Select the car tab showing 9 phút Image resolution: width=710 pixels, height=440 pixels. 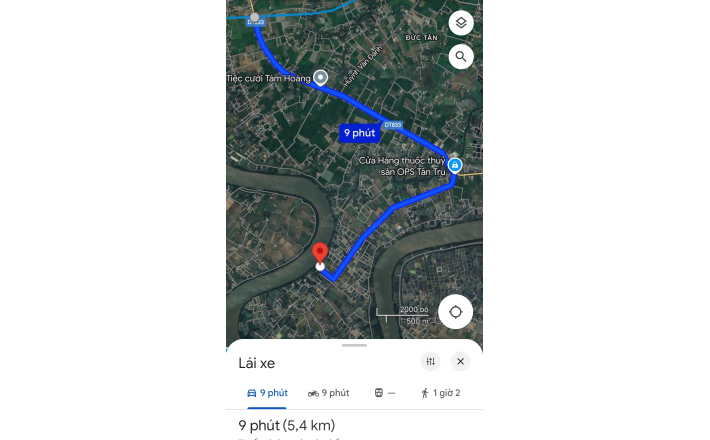267,393
